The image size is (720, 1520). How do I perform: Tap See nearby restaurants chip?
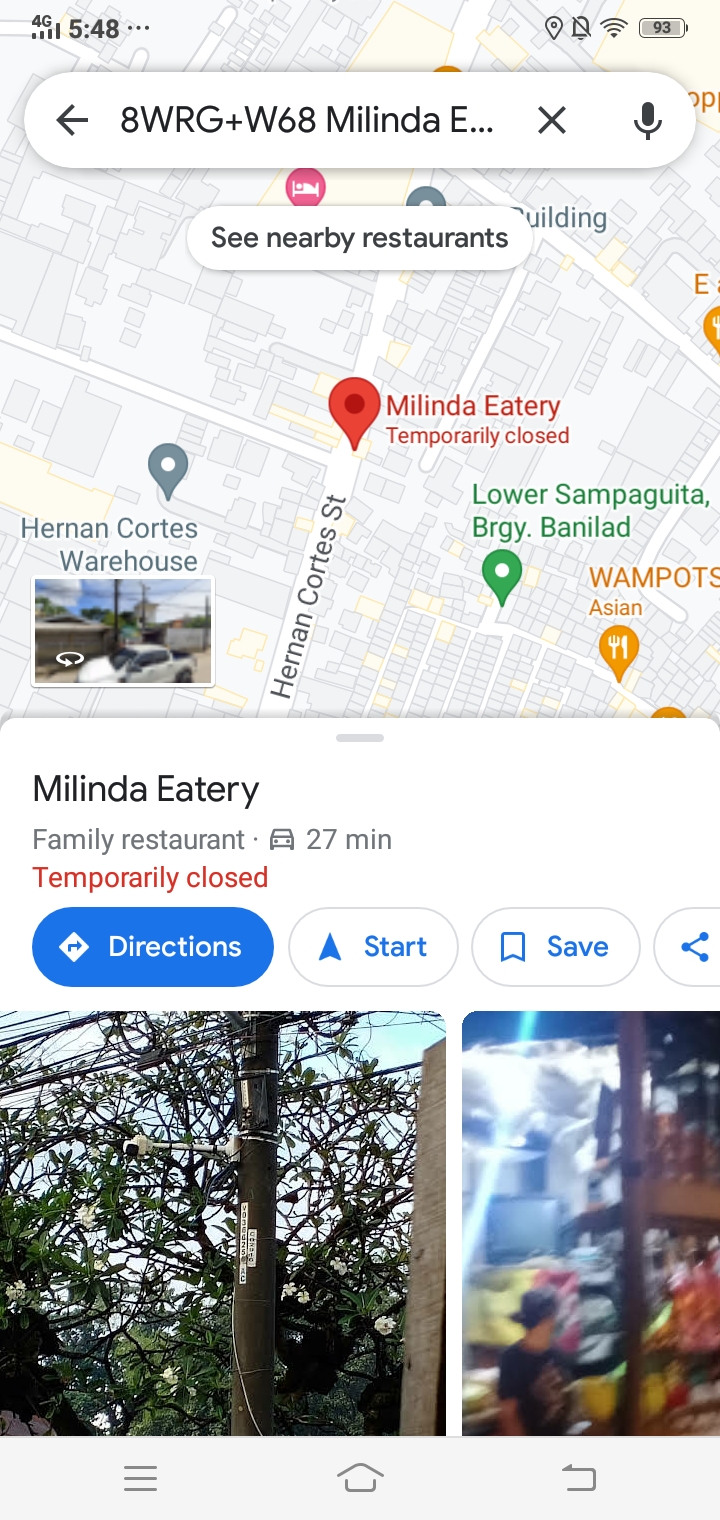(x=359, y=238)
